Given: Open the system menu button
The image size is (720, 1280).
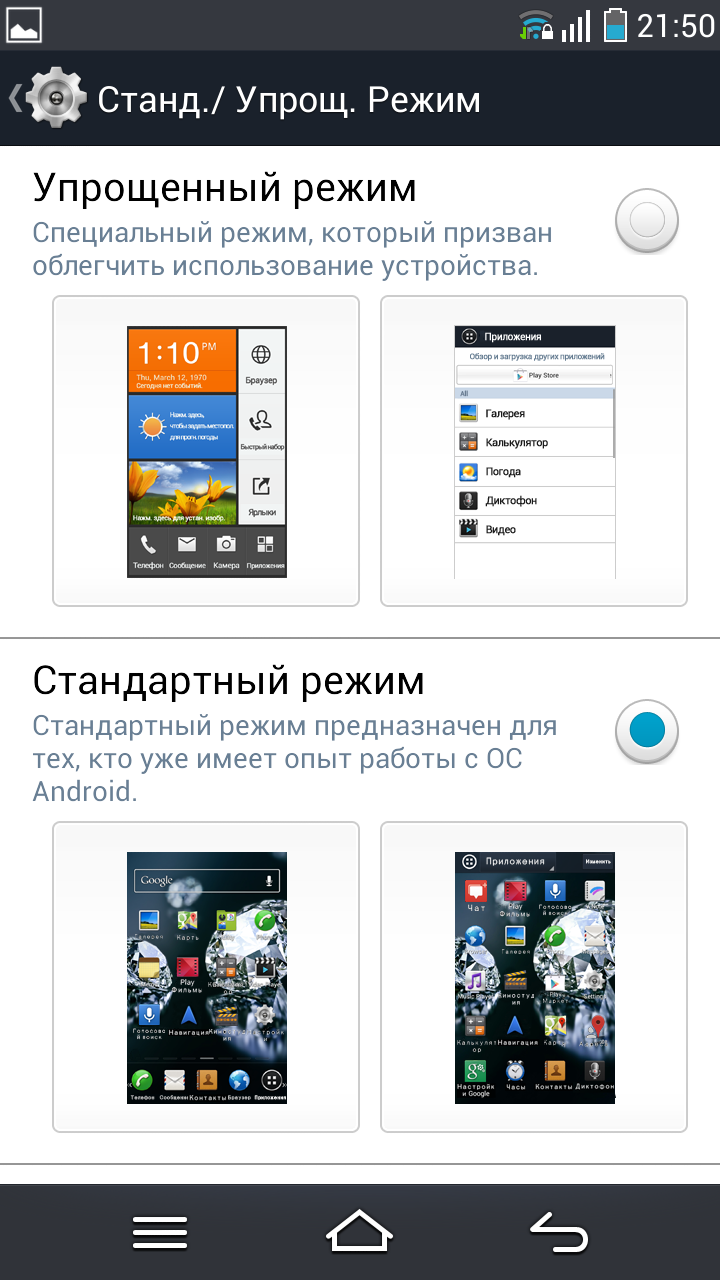Looking at the screenshot, I should pos(160,1232).
